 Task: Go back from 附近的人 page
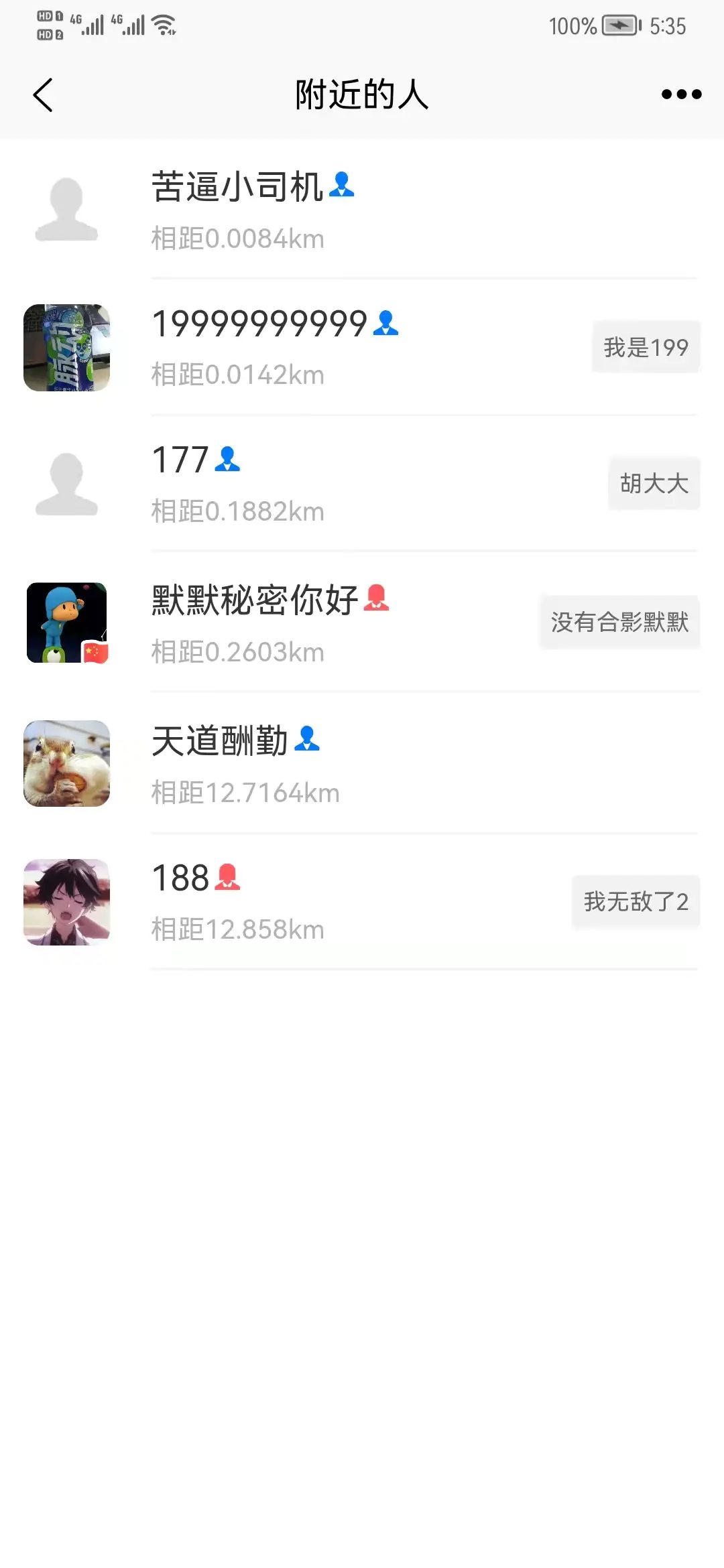coord(43,94)
